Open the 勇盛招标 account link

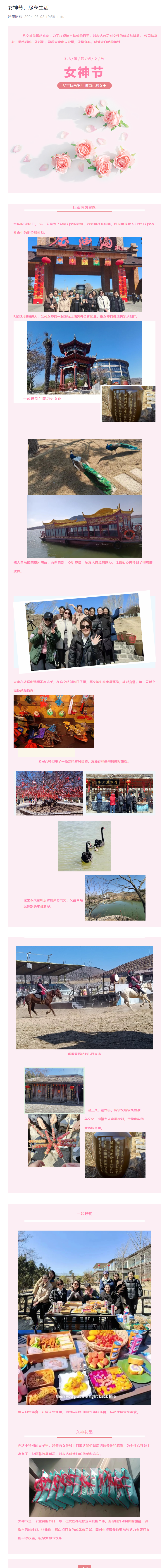(x=14, y=17)
